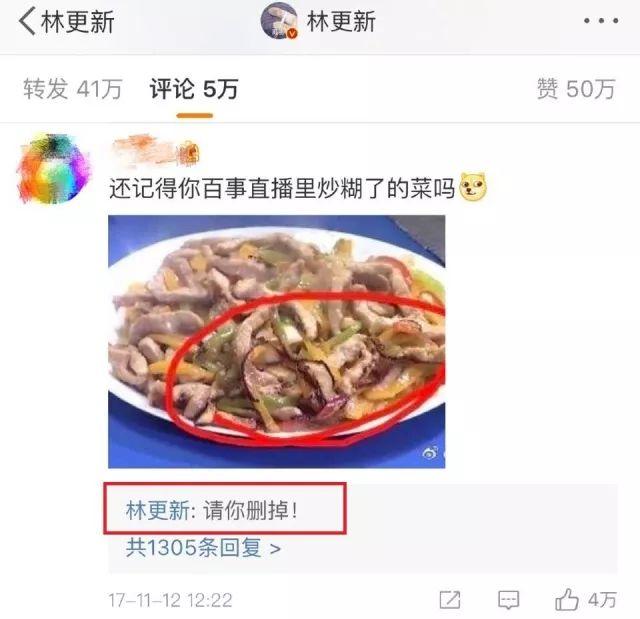Repost this comment with the share icon
The image size is (640, 619).
[450, 600]
